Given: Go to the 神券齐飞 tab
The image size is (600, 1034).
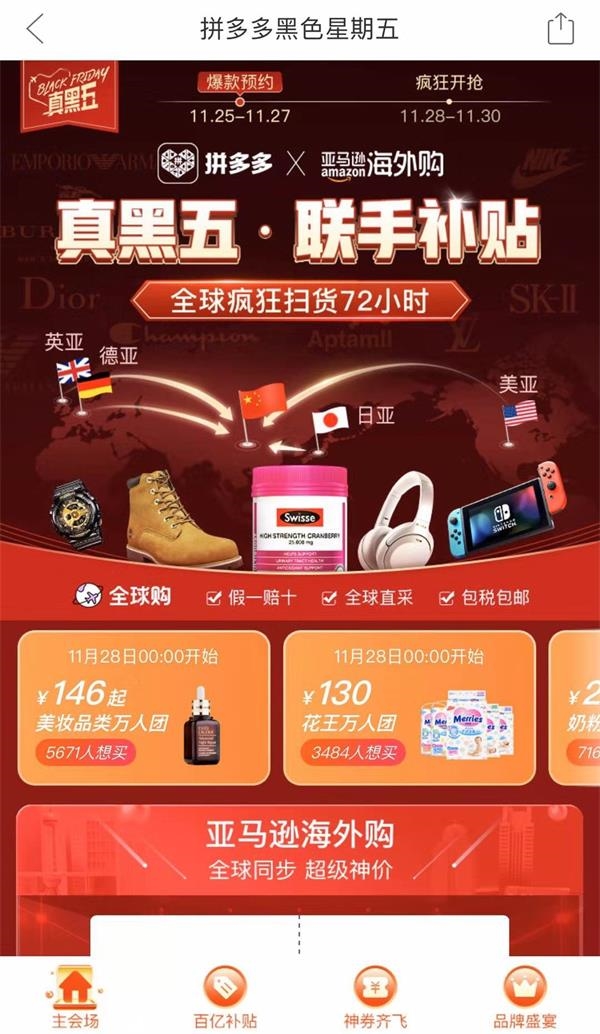Looking at the screenshot, I should tap(376, 997).
